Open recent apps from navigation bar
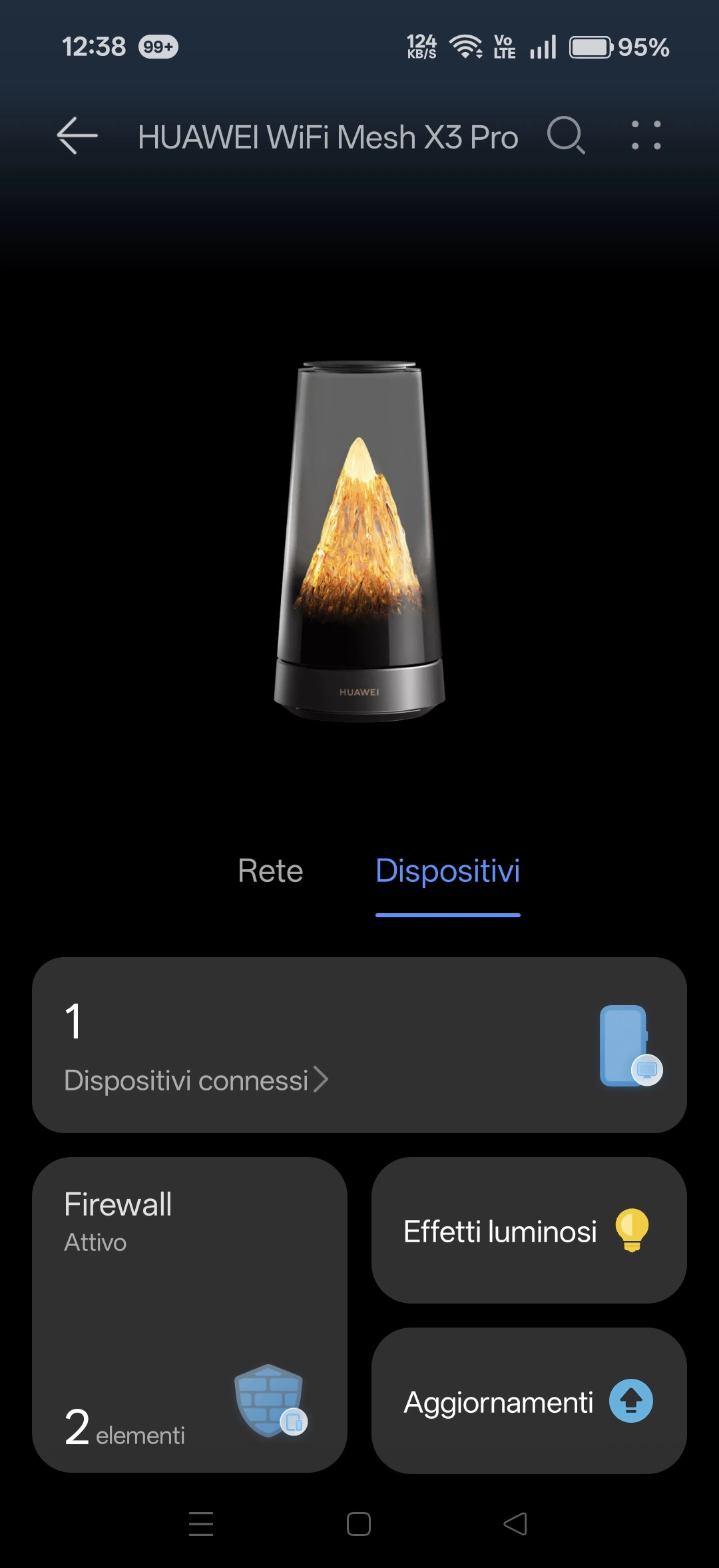This screenshot has width=719, height=1568. 201,1524
